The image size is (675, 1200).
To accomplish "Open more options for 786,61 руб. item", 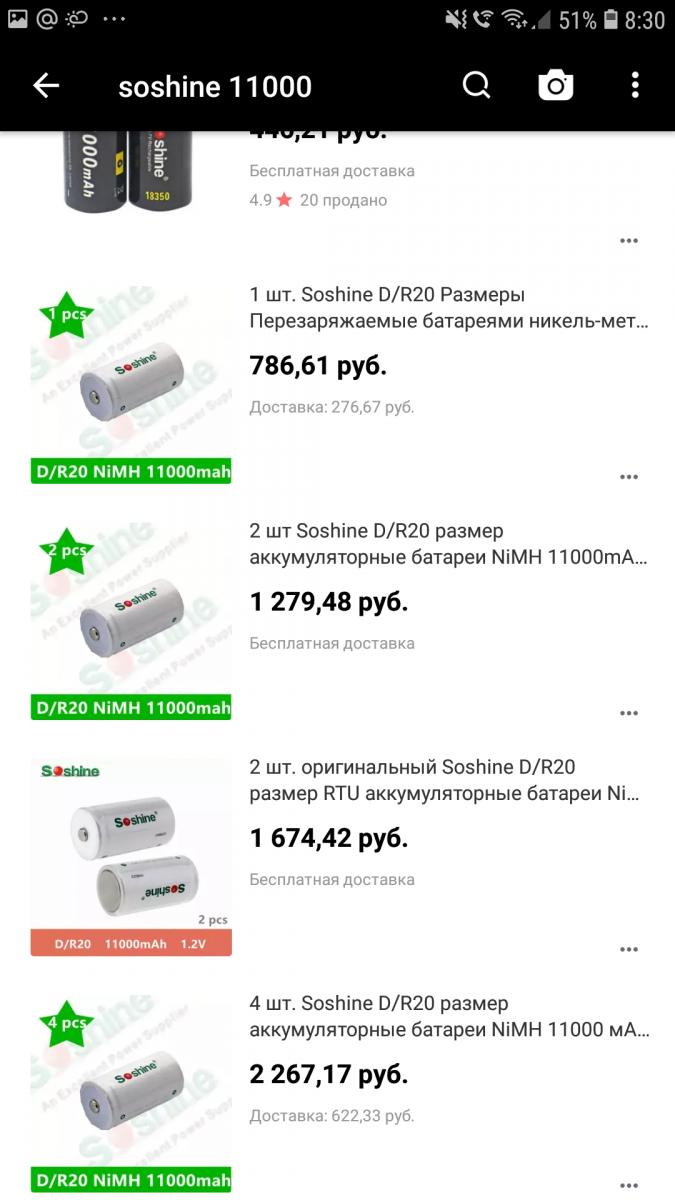I will click(x=629, y=477).
